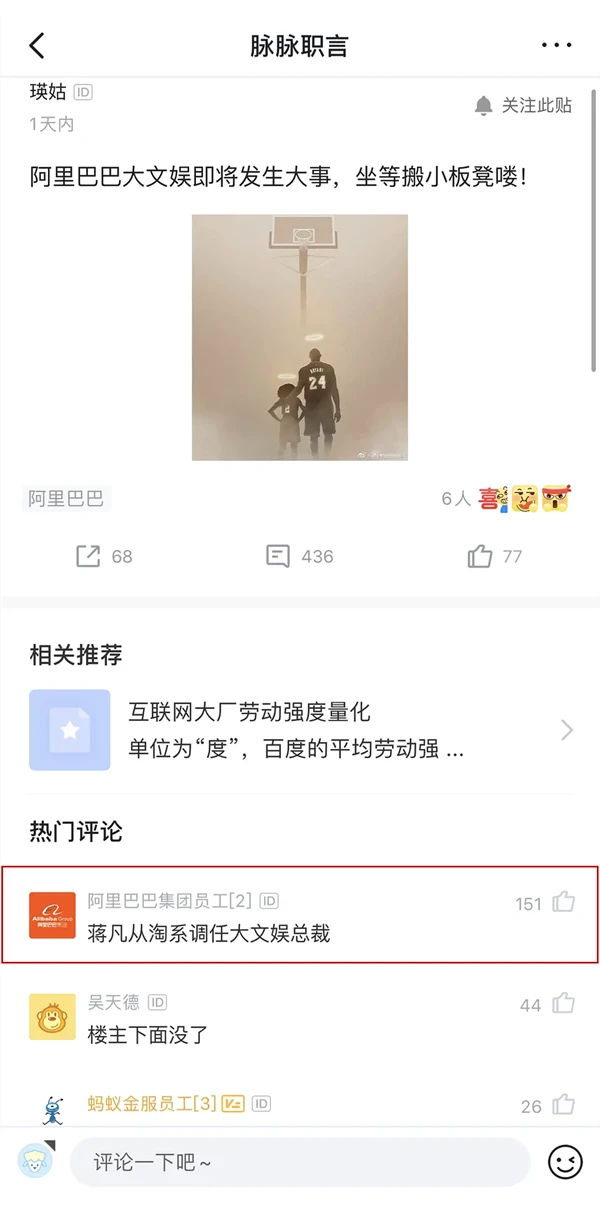Open the three-dot overflow menu
This screenshot has width=600, height=1217.
pos(556,45)
